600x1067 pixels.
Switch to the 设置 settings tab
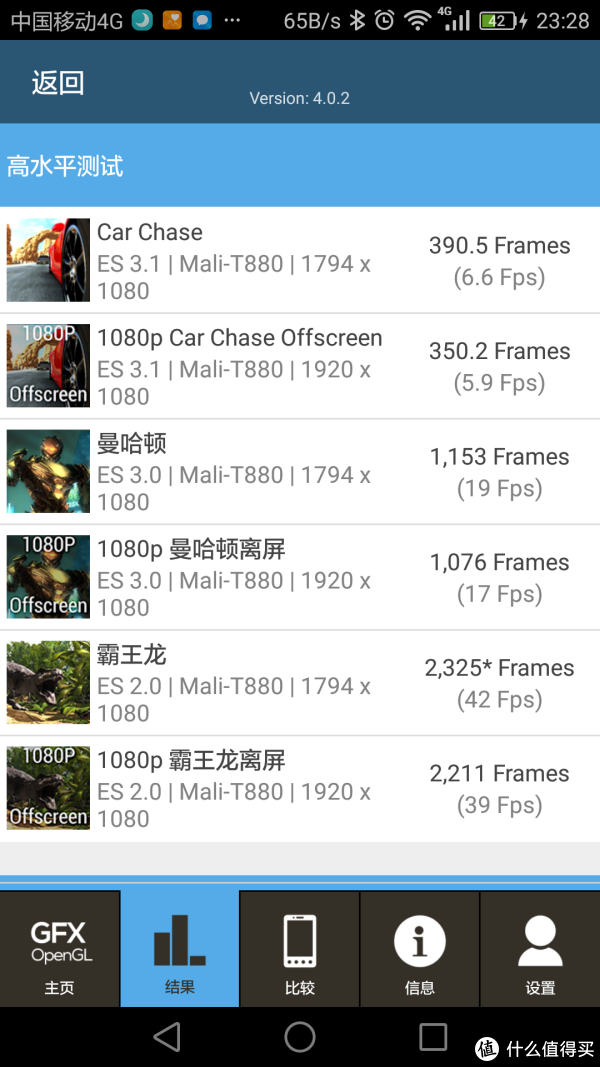pos(540,948)
